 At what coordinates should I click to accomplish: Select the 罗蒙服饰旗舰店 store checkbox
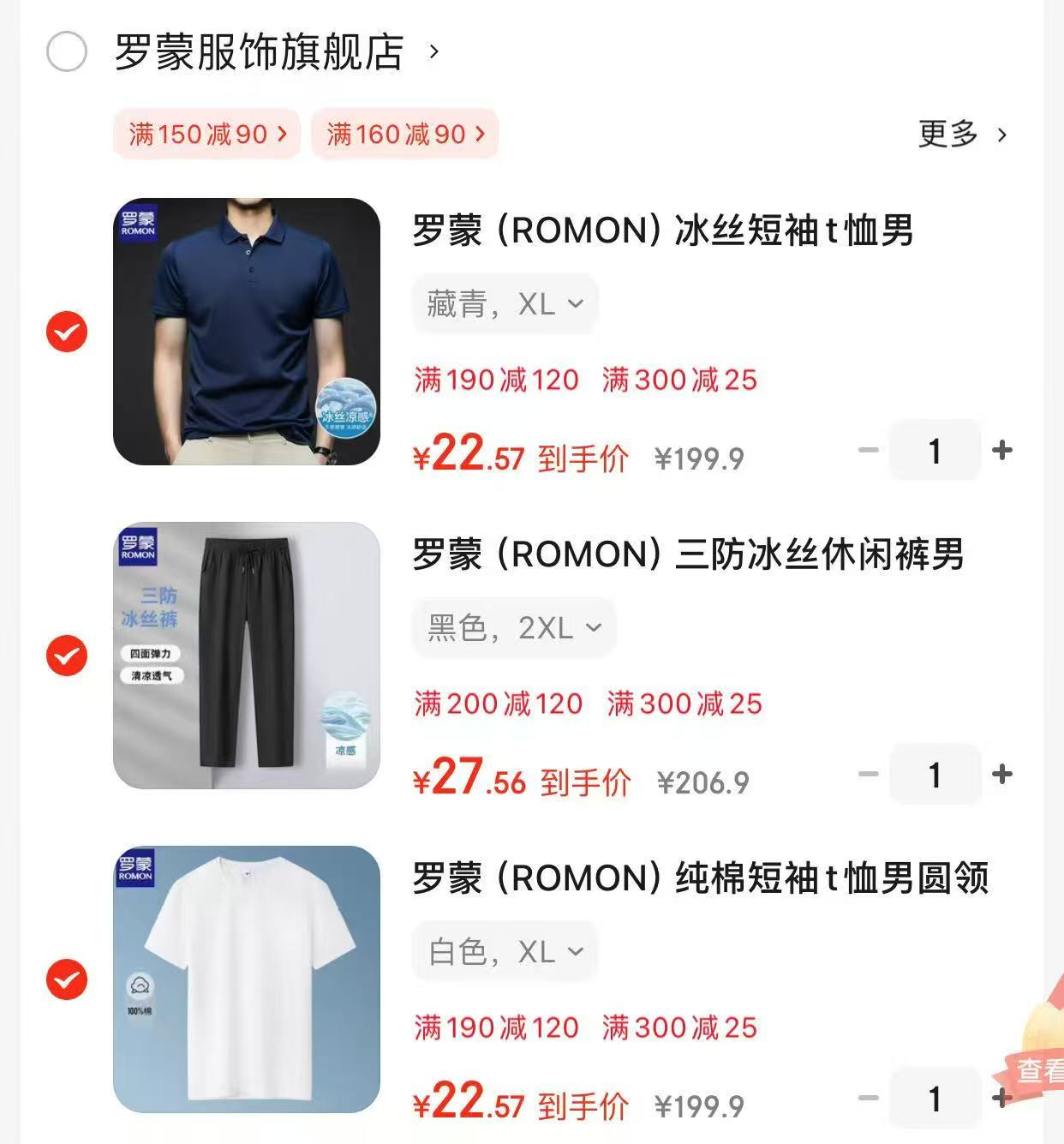(65, 51)
